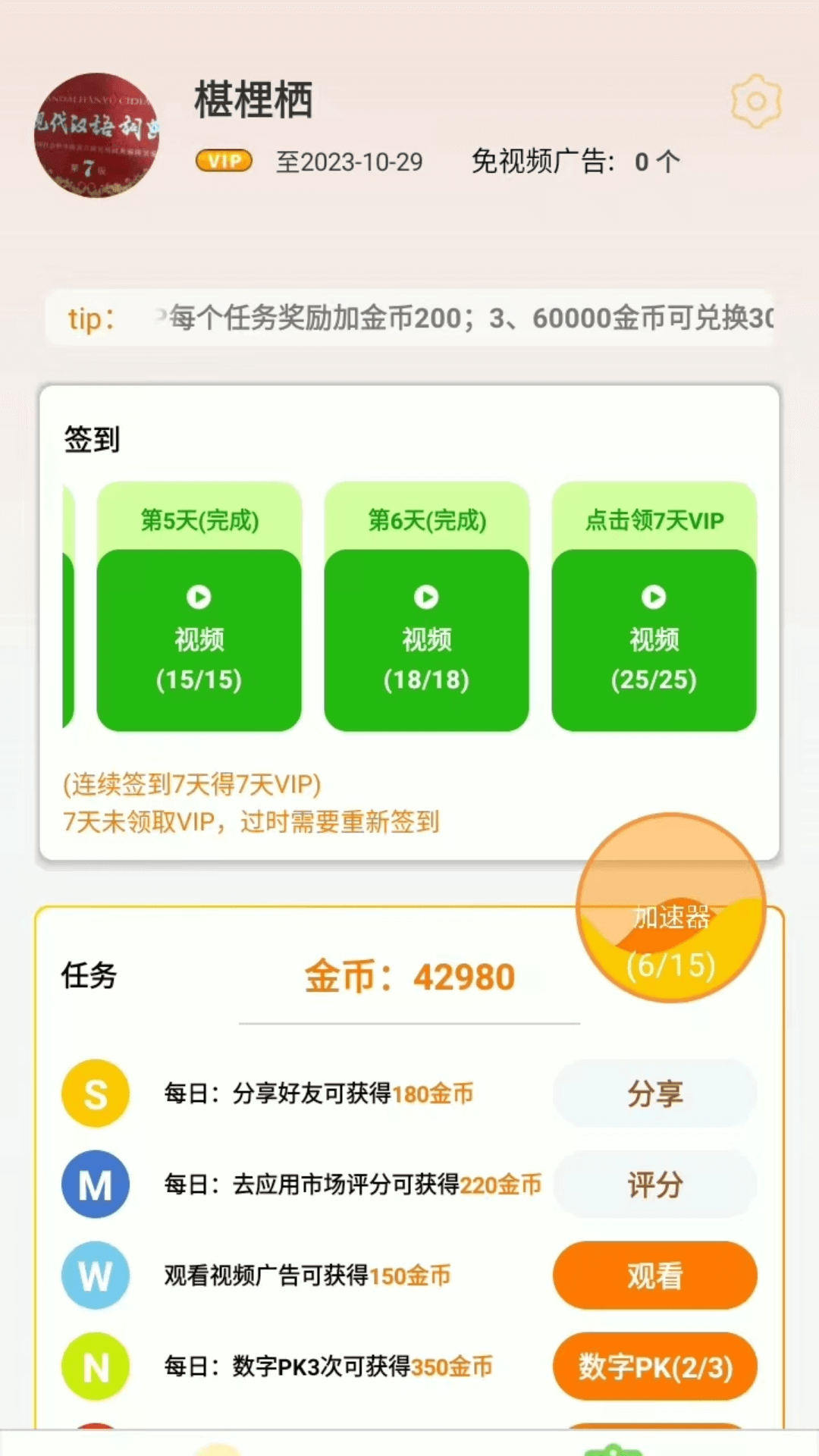
Task: Click the green N 数字PK task icon
Action: (x=95, y=1367)
